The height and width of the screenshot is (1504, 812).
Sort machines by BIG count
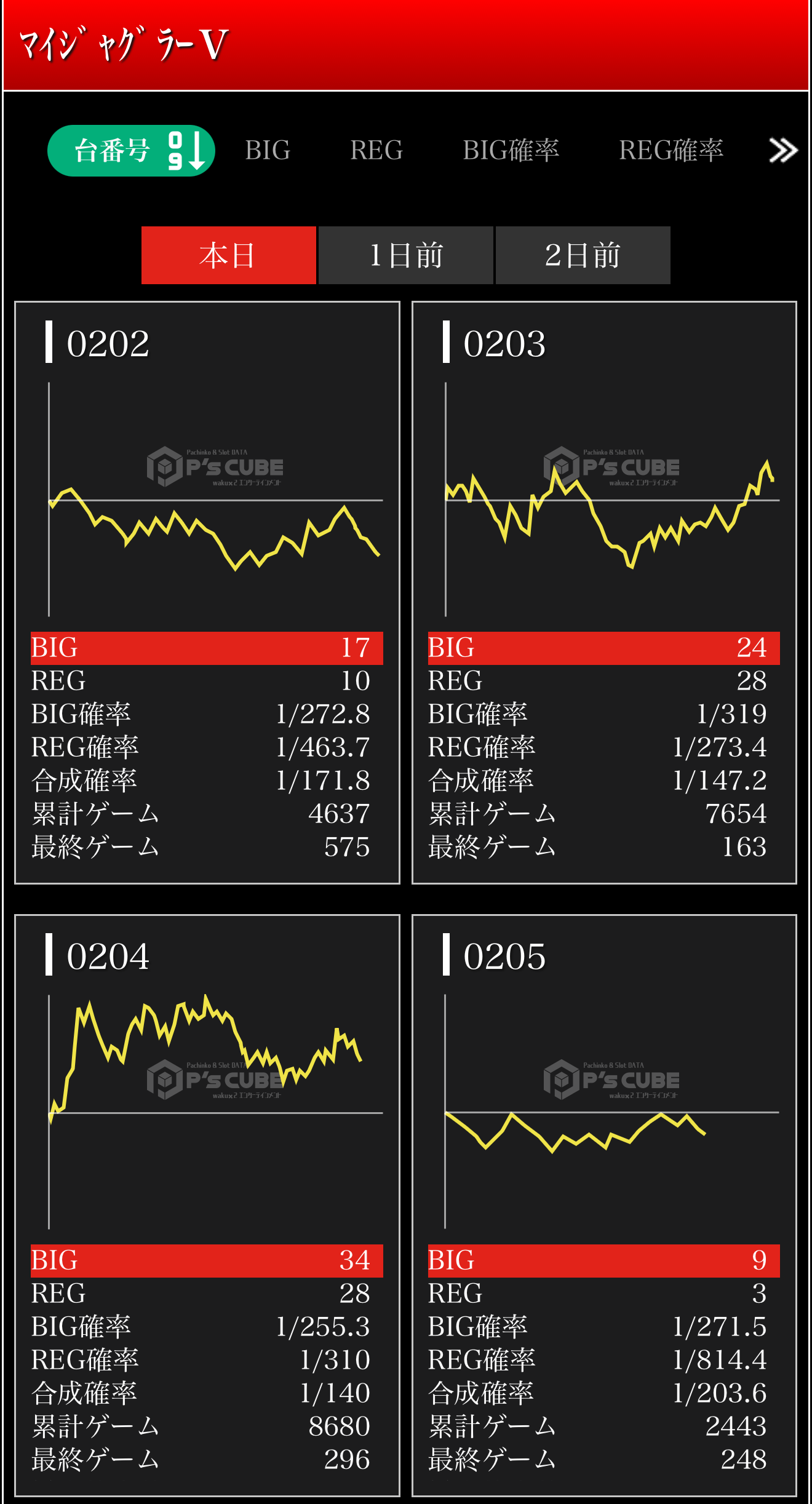268,151
